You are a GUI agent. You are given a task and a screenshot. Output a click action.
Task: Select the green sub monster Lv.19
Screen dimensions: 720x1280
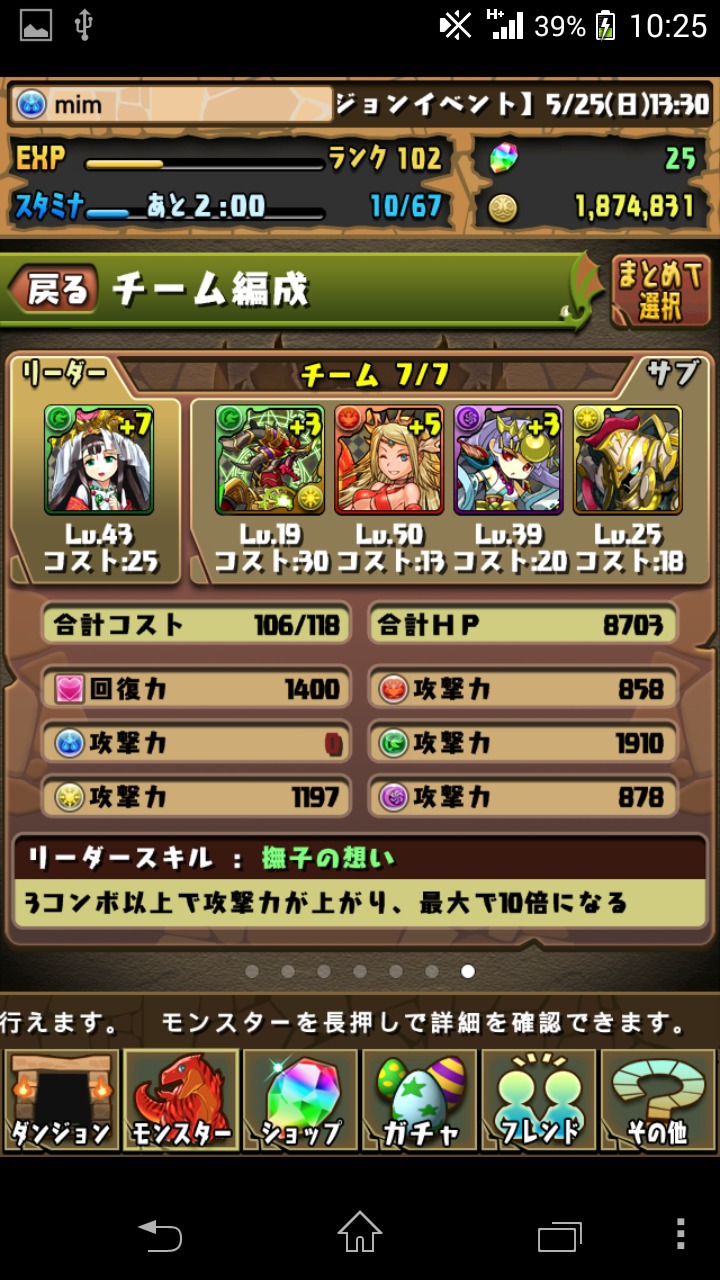[268, 460]
